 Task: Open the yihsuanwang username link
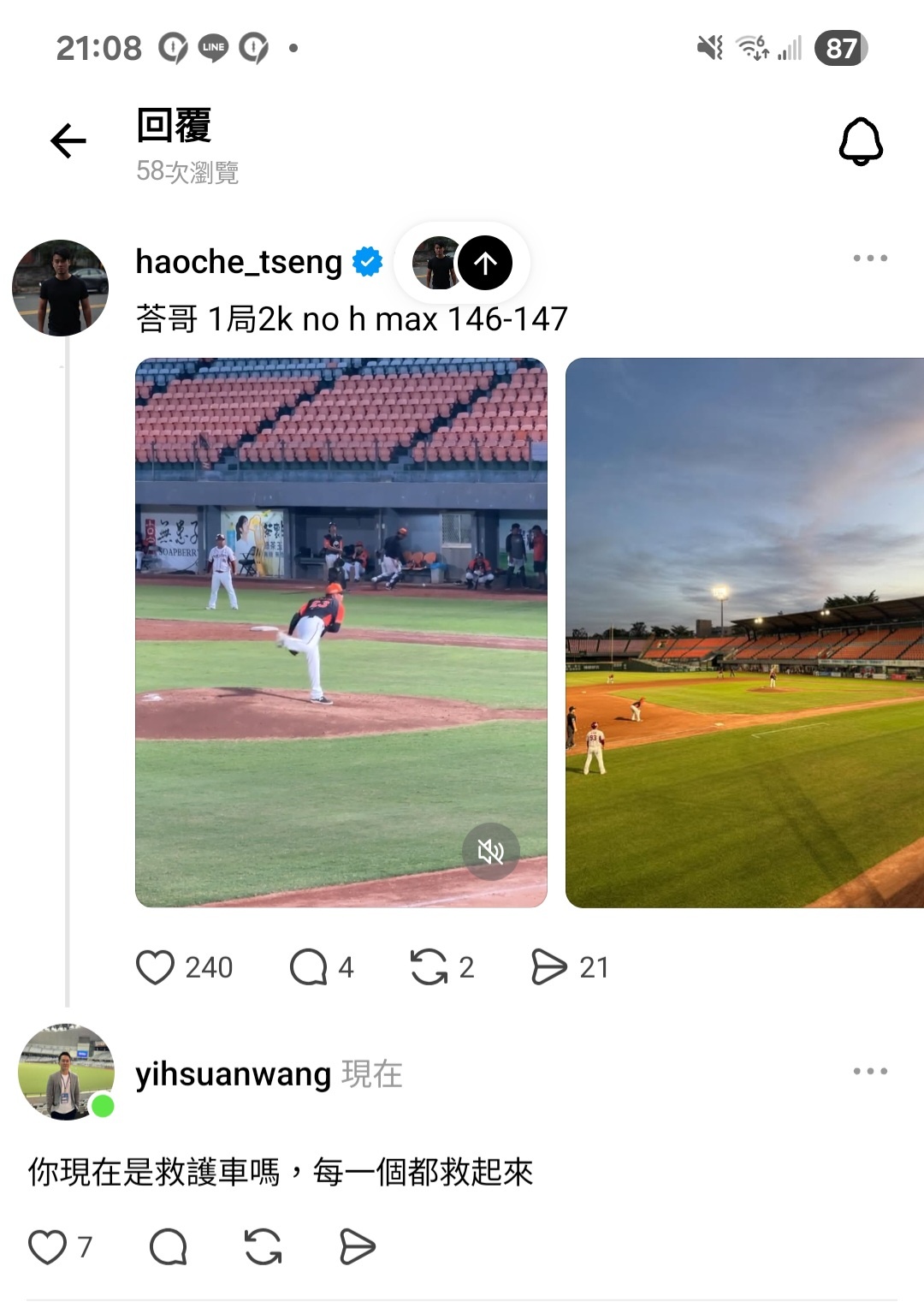point(233,1074)
